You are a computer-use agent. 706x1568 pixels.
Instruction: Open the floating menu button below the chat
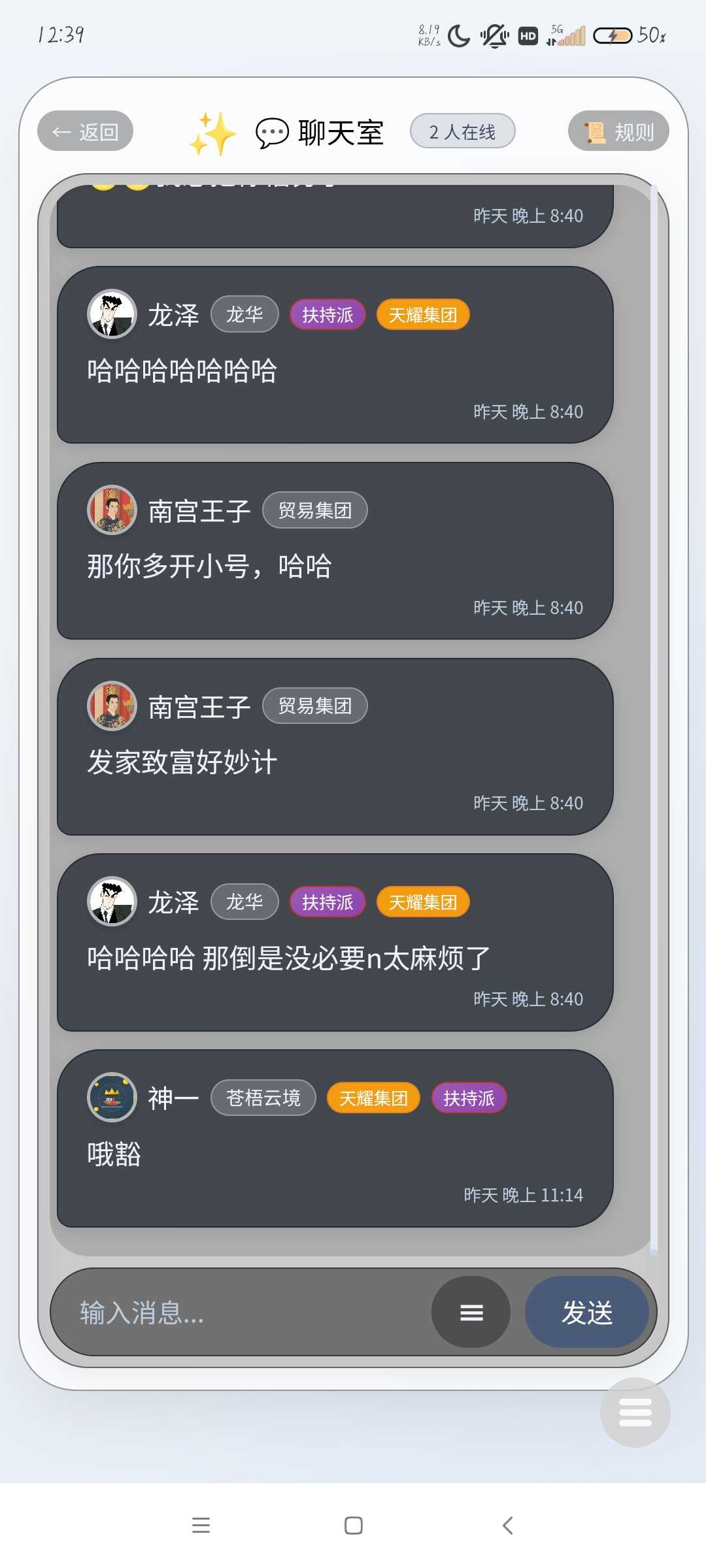(x=635, y=1412)
